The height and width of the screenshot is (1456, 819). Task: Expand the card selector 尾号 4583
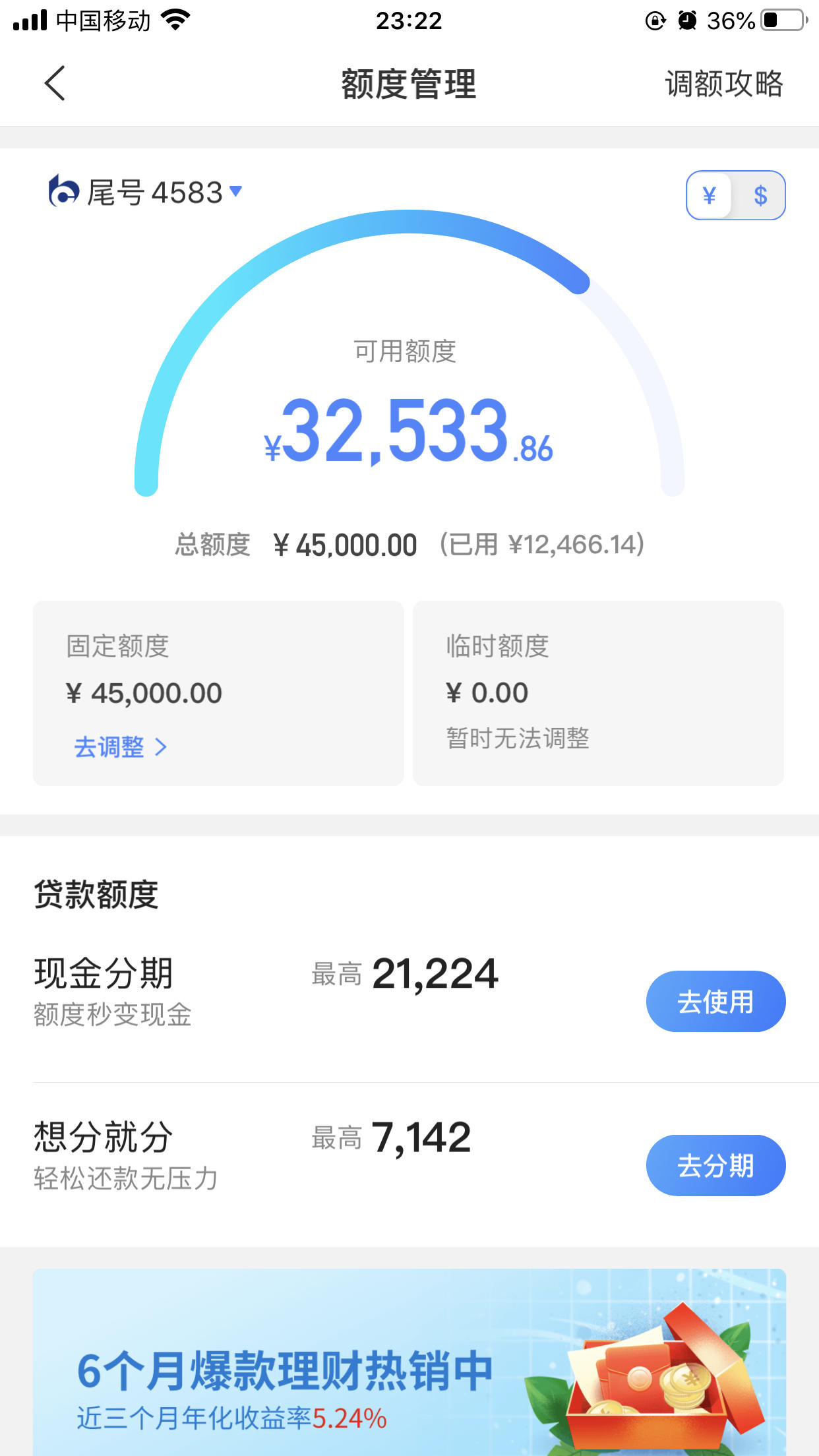click(146, 192)
